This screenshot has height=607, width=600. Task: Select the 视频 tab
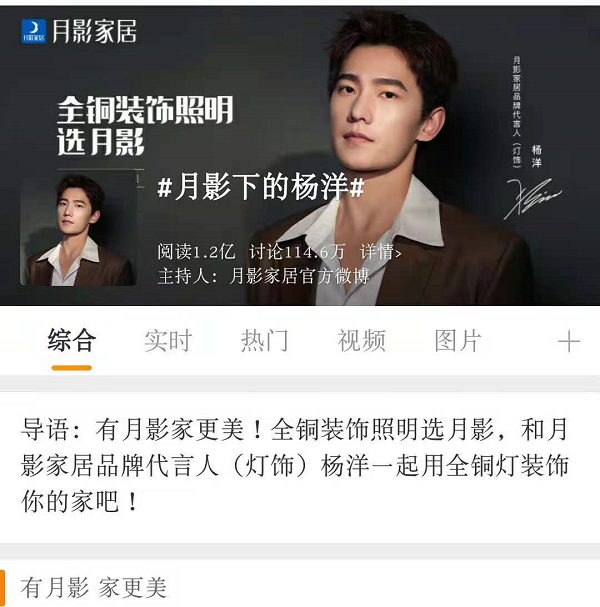click(361, 341)
